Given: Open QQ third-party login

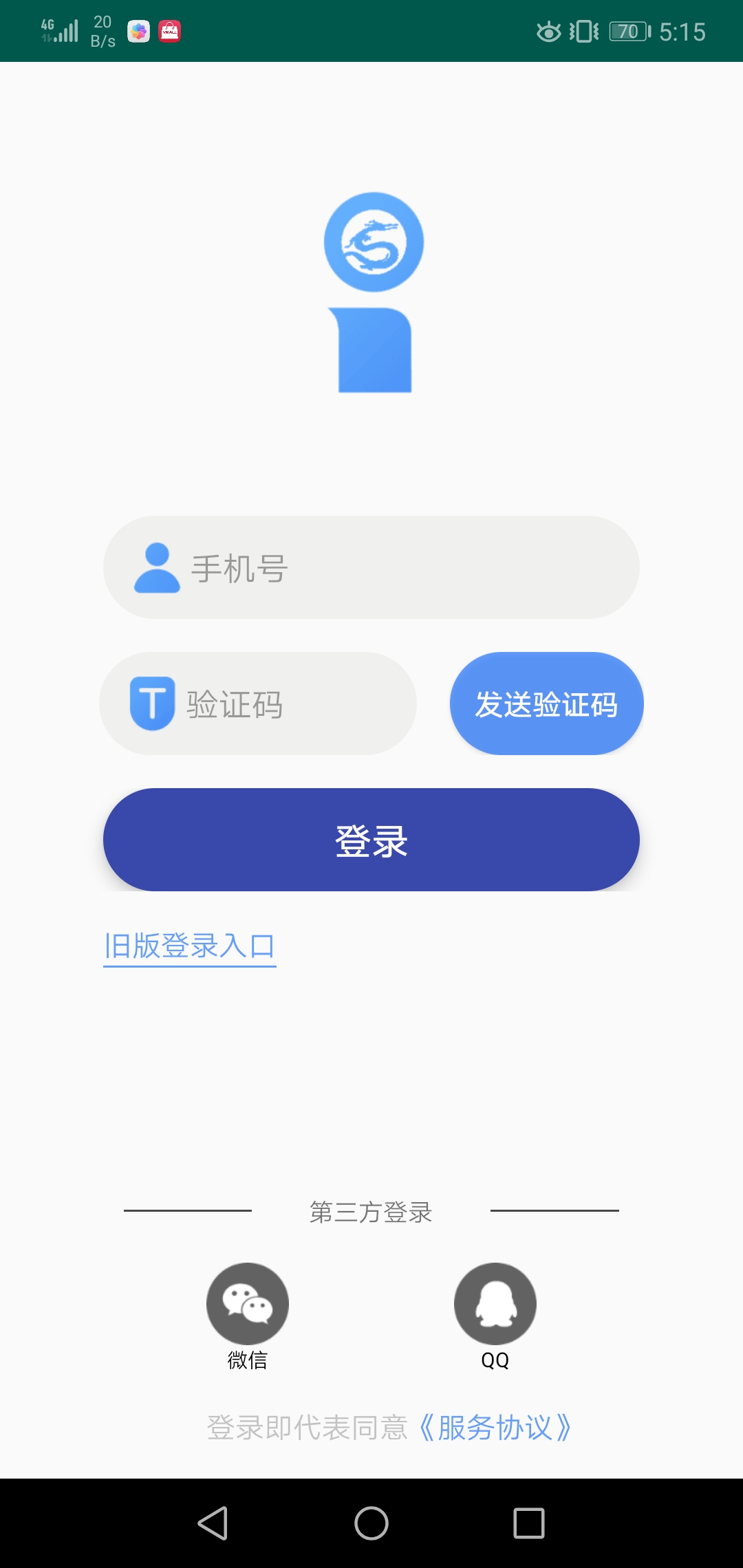Looking at the screenshot, I should coord(495,1302).
